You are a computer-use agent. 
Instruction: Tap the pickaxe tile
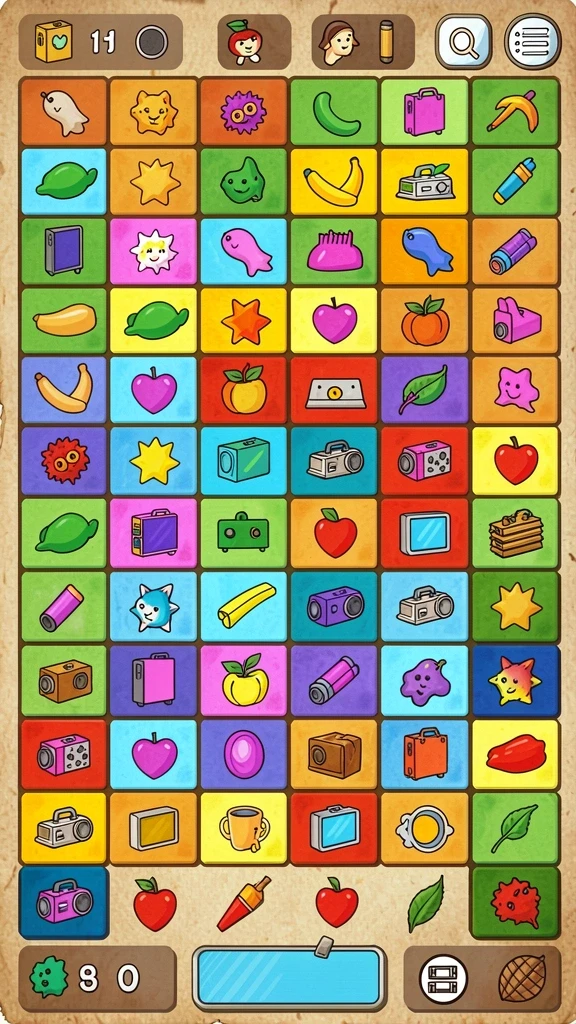point(515,112)
